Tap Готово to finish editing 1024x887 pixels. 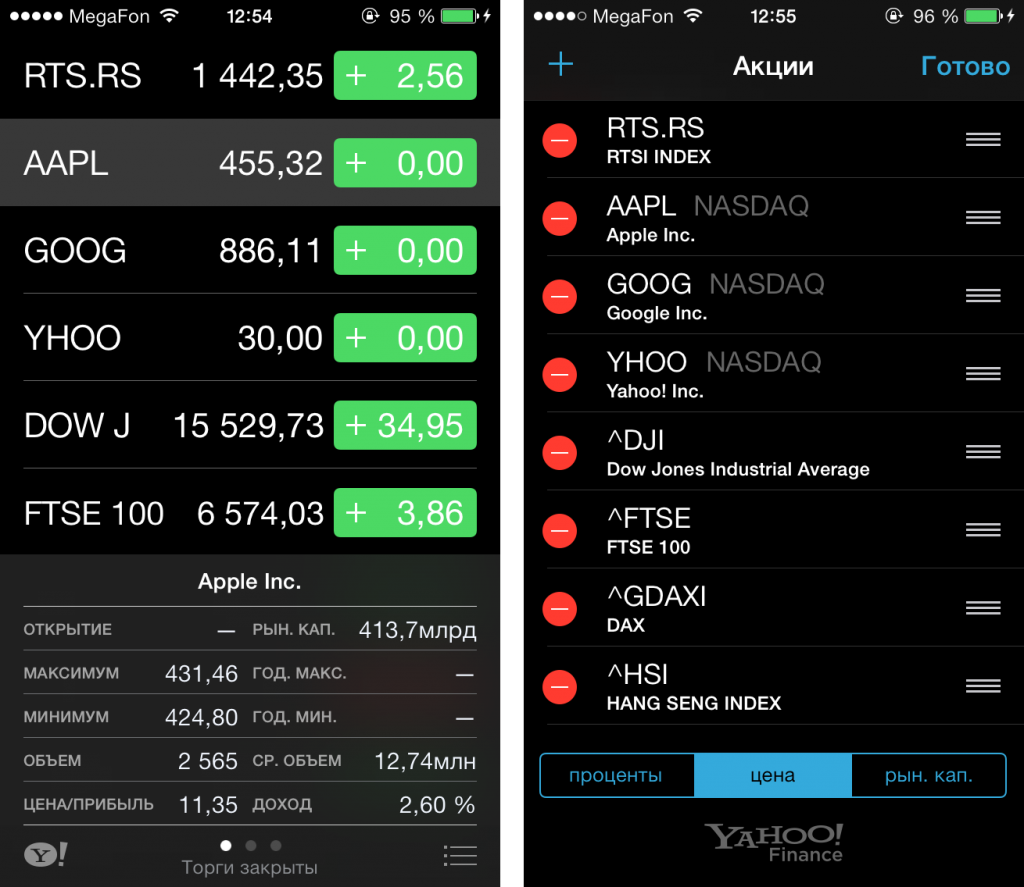coord(965,67)
